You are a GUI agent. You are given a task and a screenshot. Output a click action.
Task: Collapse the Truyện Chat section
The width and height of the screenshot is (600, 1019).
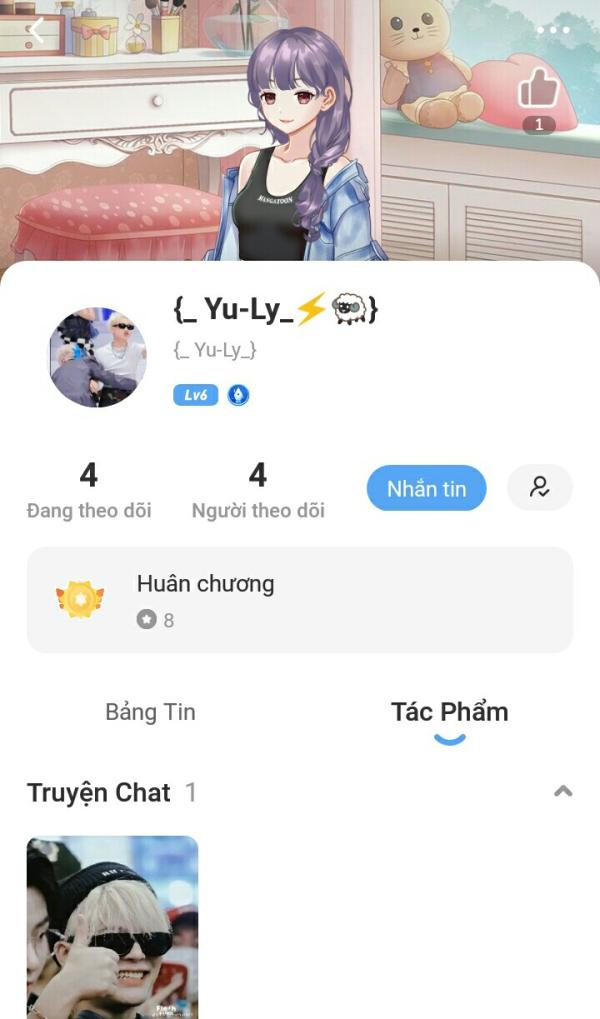tap(563, 792)
